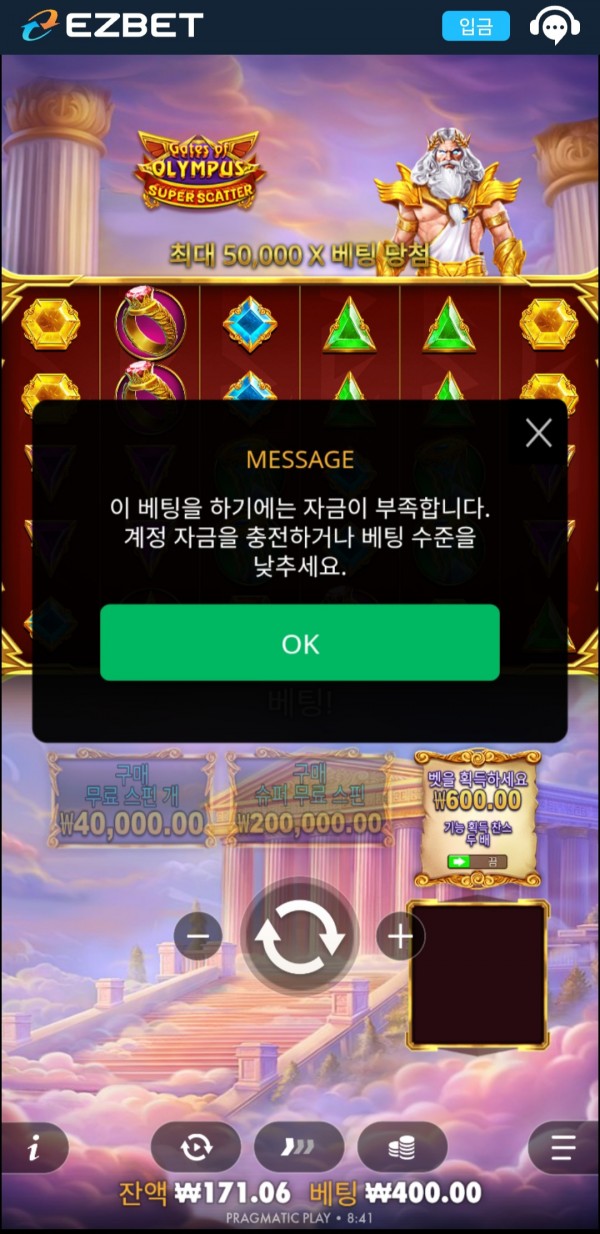Spin the reels
600x1234 pixels.
pos(300,937)
